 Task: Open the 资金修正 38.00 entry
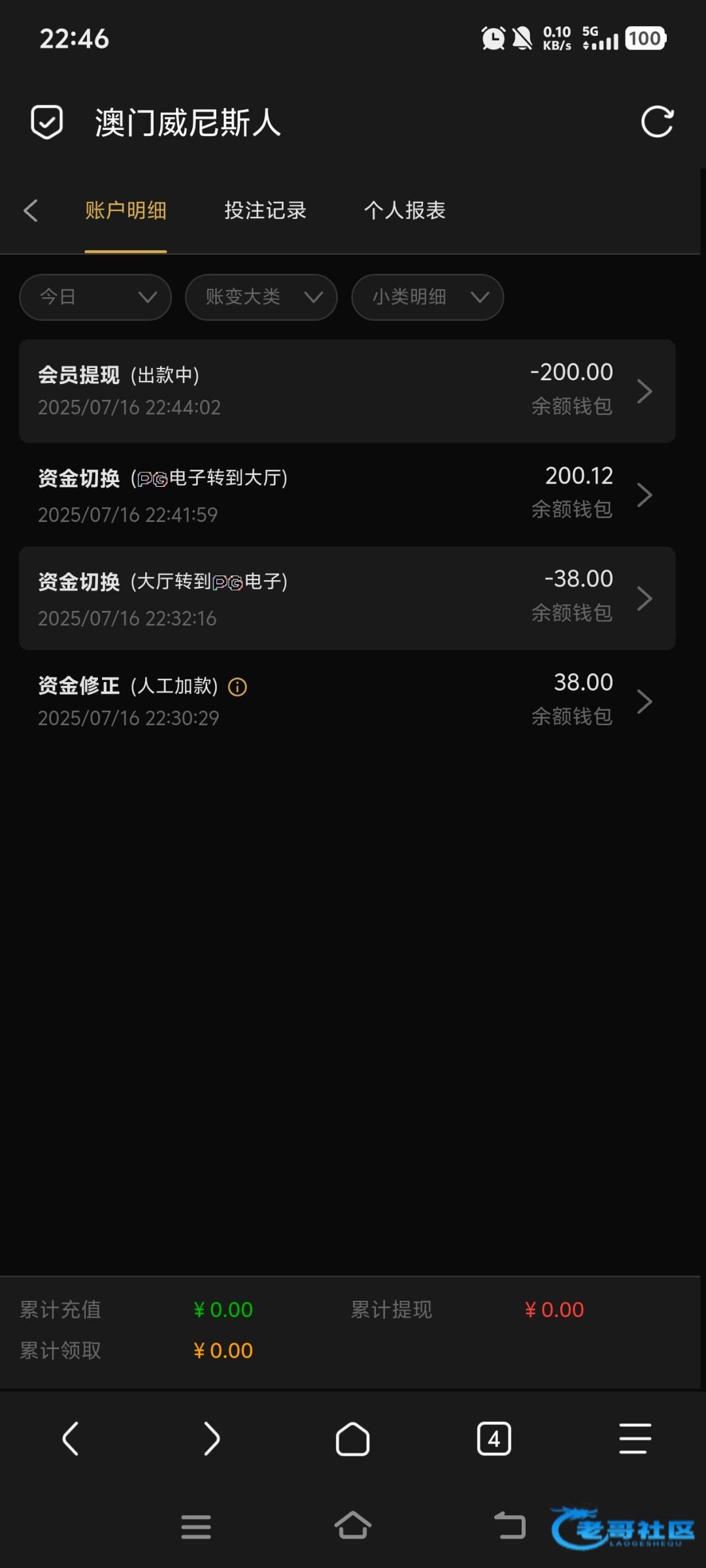(347, 701)
